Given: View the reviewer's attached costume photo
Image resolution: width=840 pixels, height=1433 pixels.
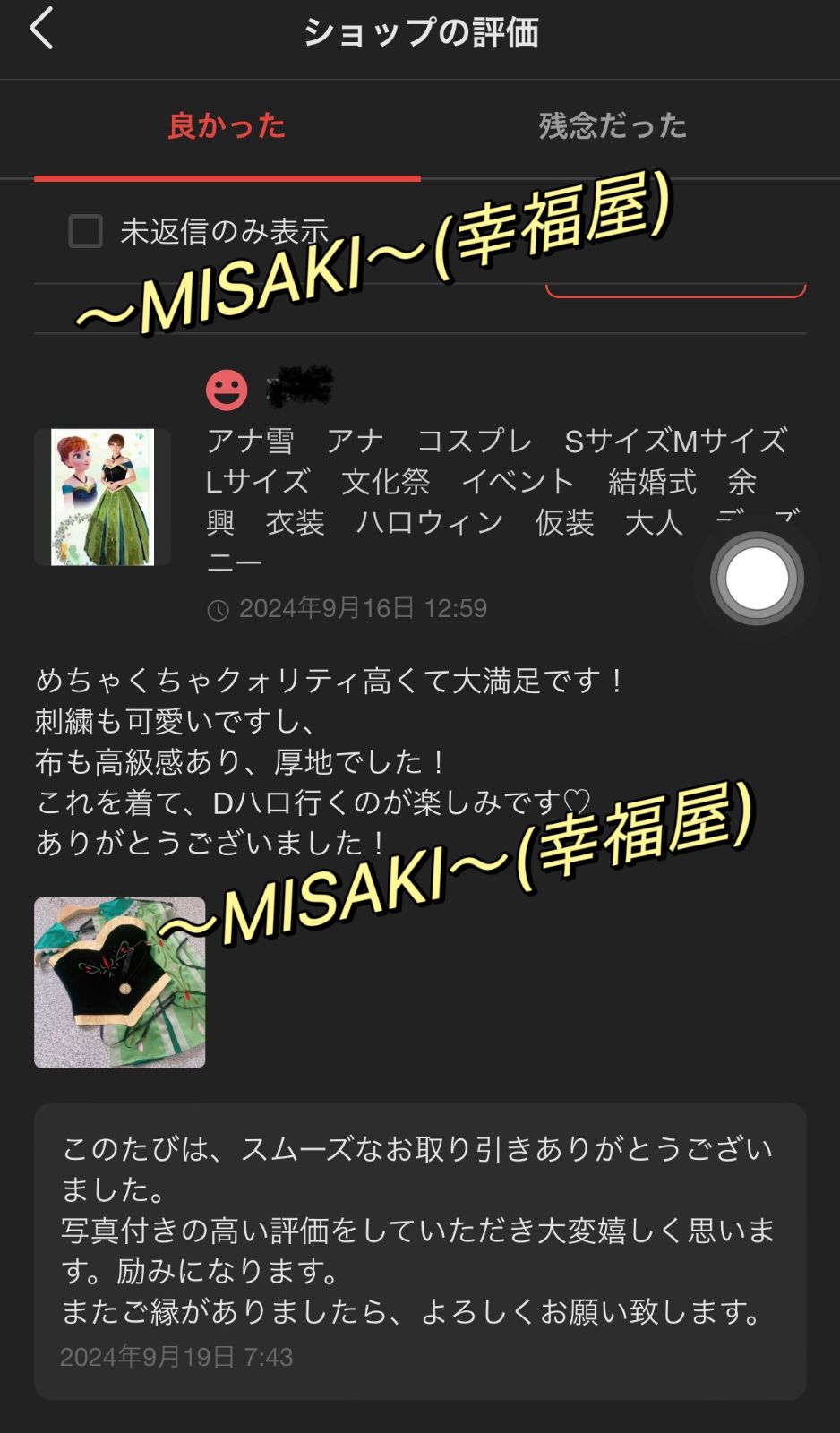Looking at the screenshot, I should (120, 983).
